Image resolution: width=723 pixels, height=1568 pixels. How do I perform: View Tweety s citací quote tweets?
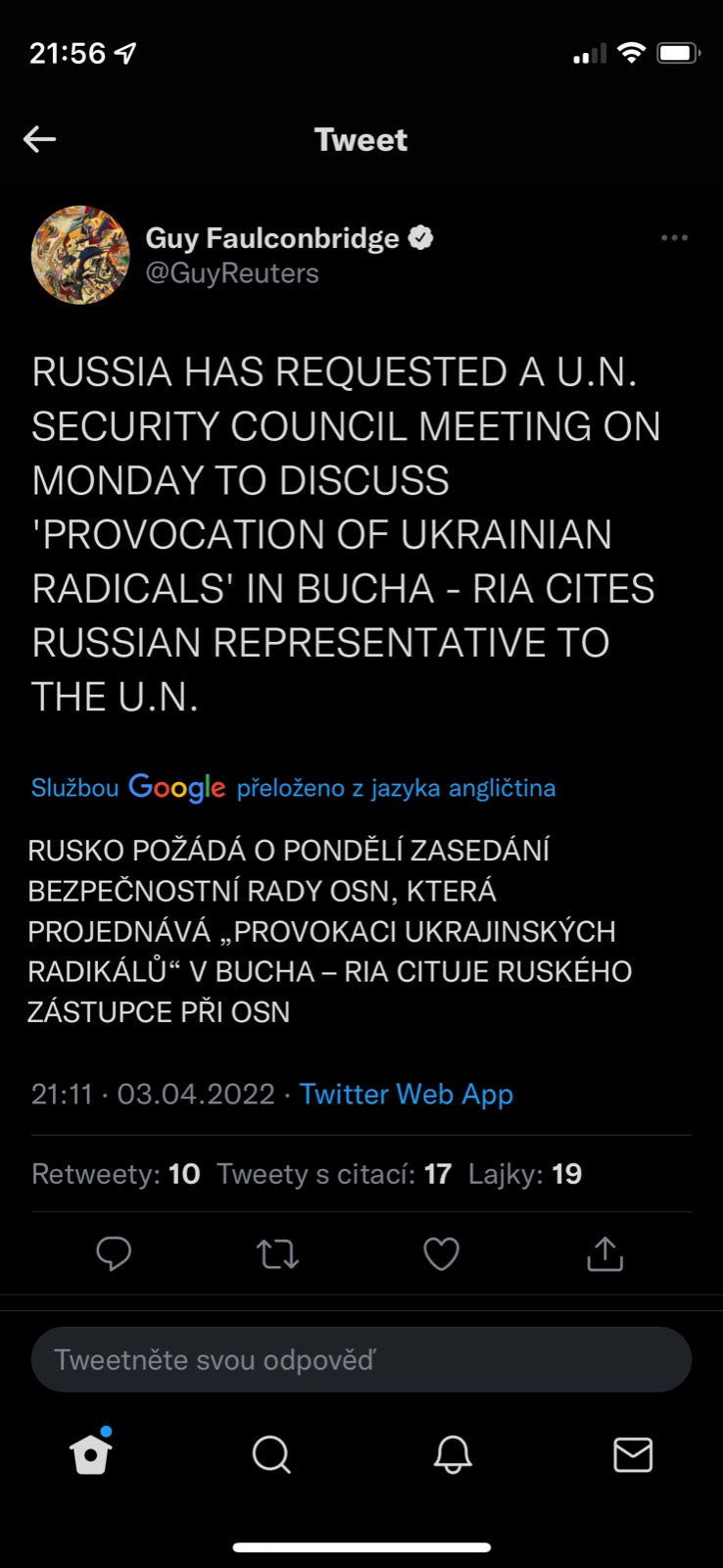(333, 1174)
